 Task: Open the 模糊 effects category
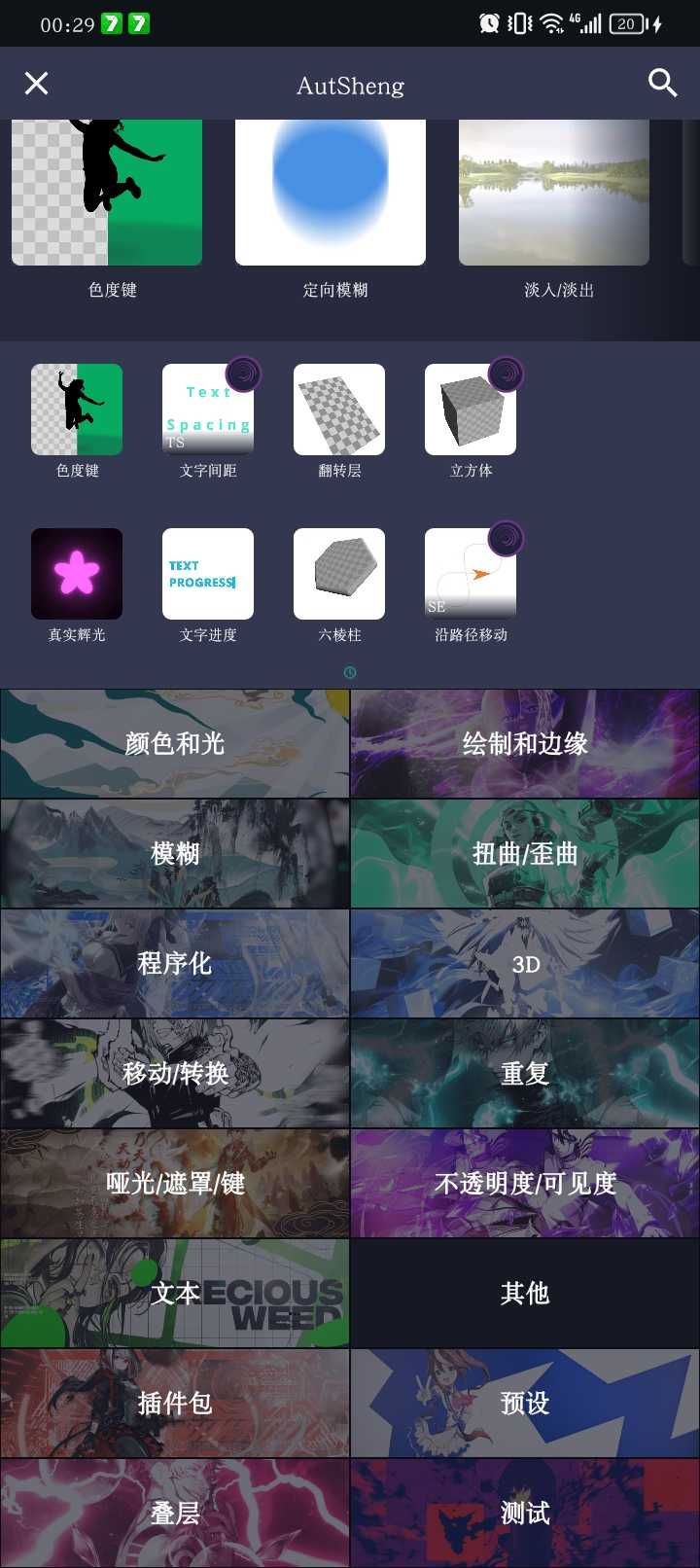click(x=175, y=854)
